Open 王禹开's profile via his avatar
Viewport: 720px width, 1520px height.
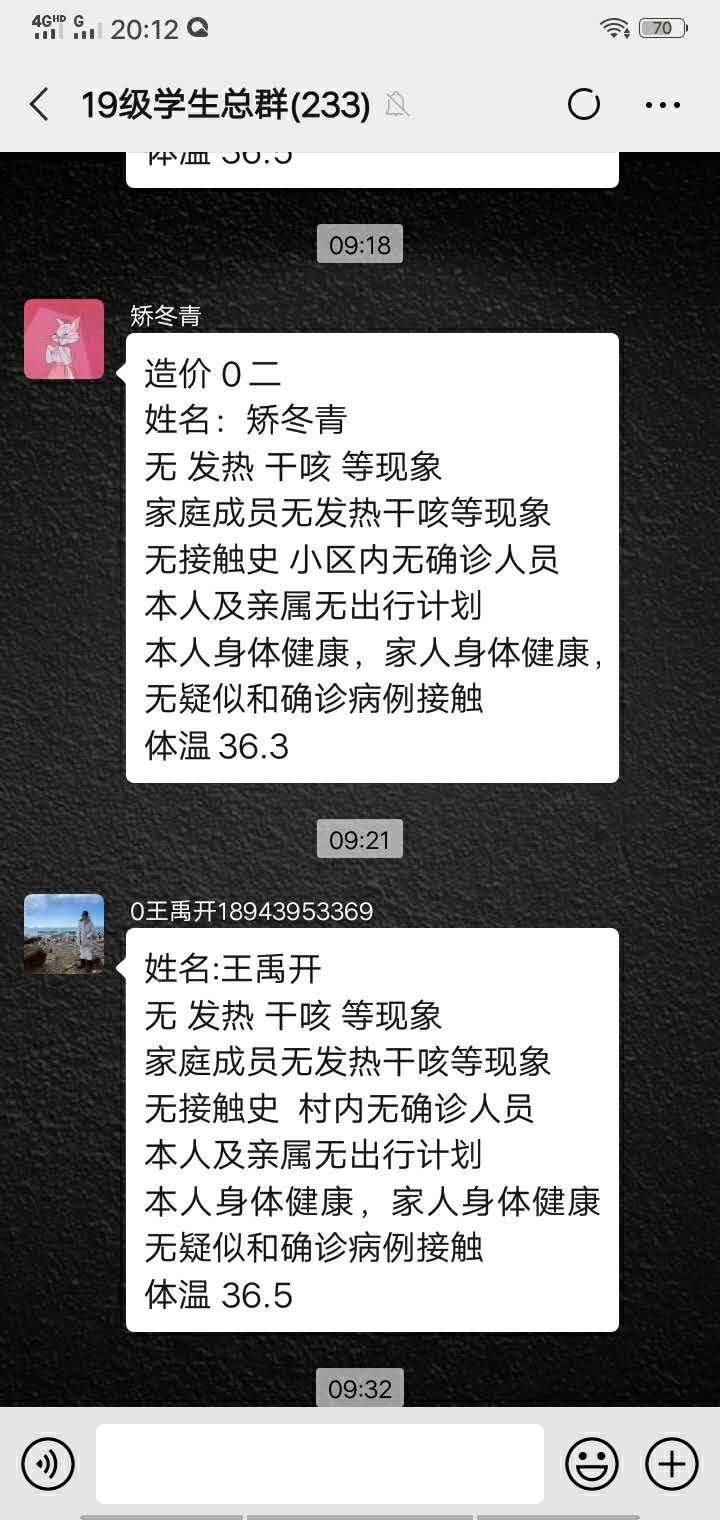tap(63, 933)
